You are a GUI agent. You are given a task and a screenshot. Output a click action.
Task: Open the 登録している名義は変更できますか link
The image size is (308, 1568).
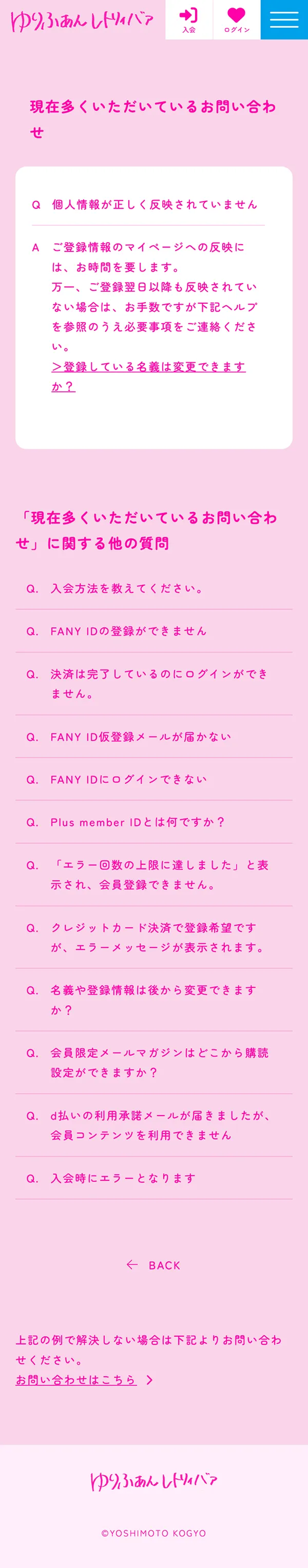pos(148,367)
